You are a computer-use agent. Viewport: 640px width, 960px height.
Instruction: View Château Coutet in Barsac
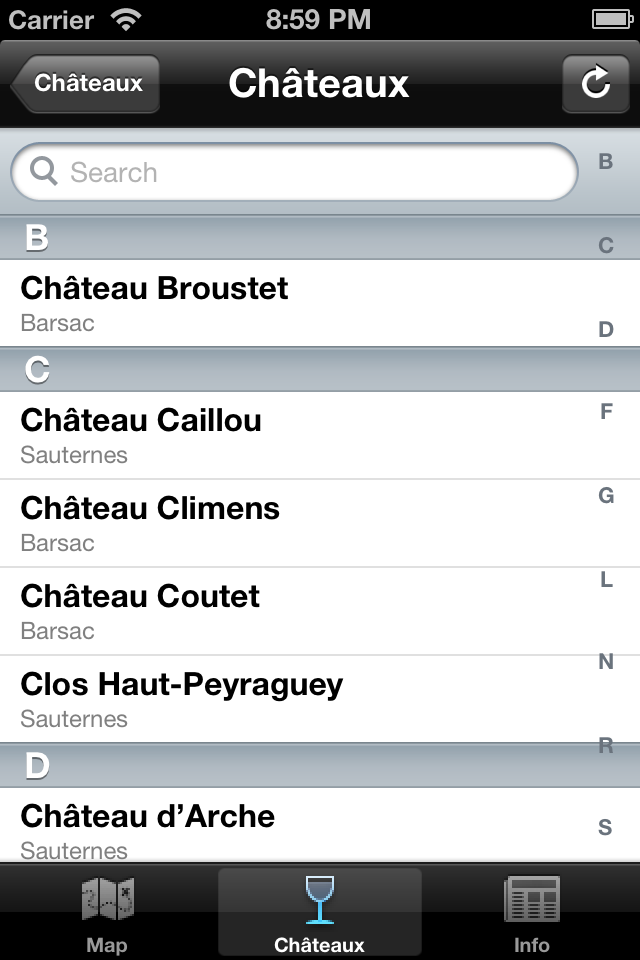300,611
